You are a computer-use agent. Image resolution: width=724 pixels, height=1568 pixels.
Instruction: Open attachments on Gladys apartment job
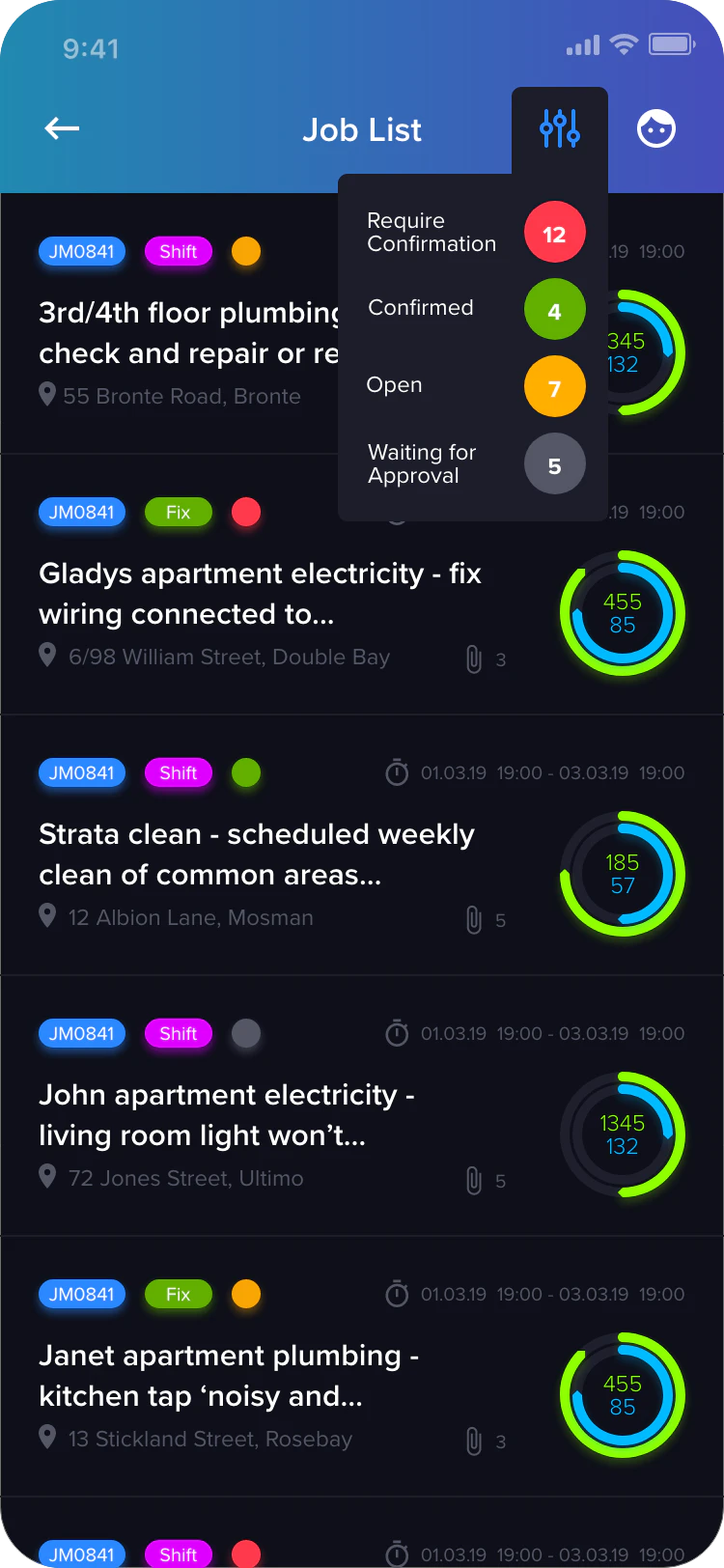pos(473,658)
